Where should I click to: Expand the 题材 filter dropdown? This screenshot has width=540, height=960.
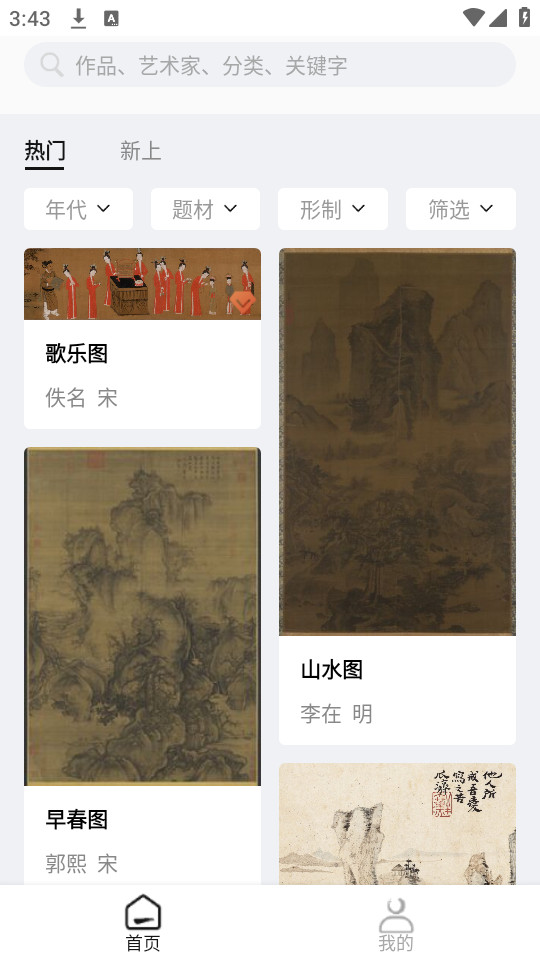205,209
